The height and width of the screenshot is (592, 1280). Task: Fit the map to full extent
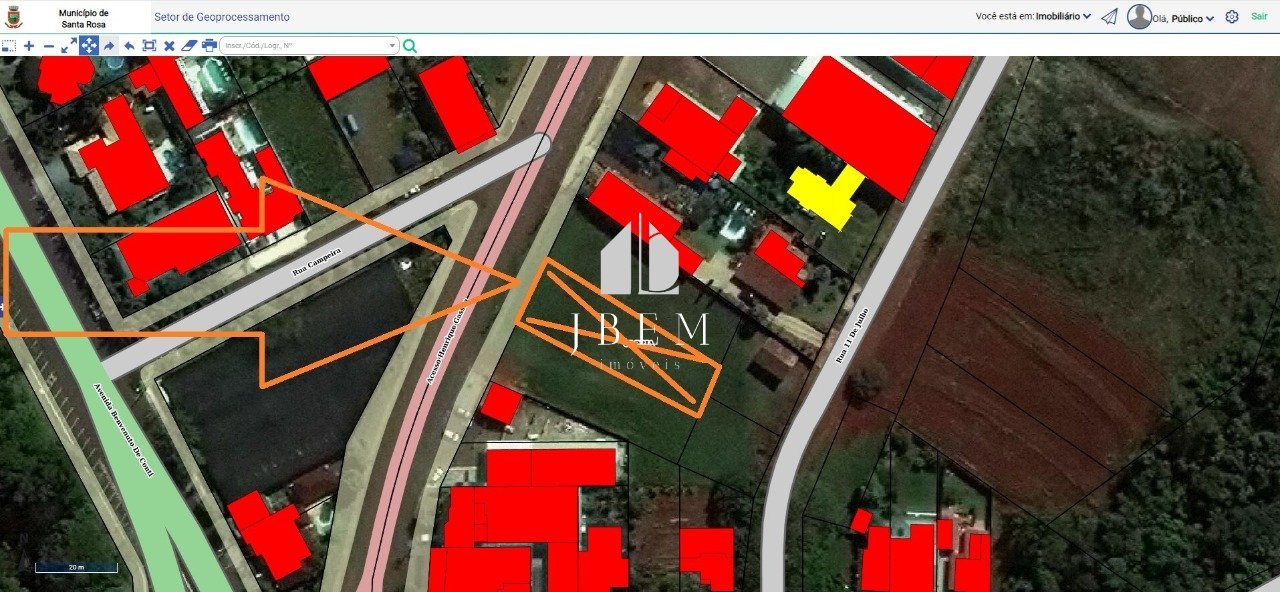point(149,45)
